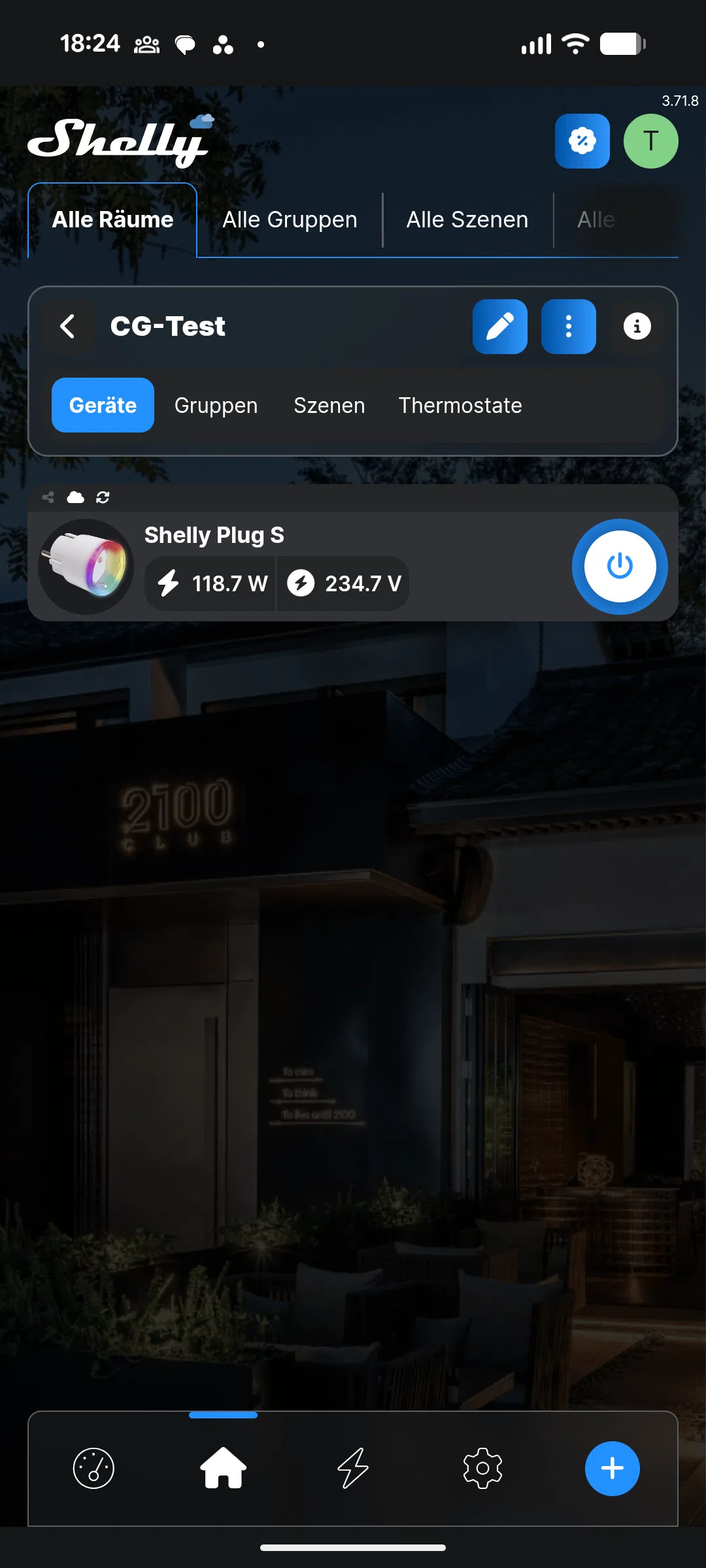Switch to the Gruppen segment
This screenshot has height=1568, width=706.
point(216,405)
